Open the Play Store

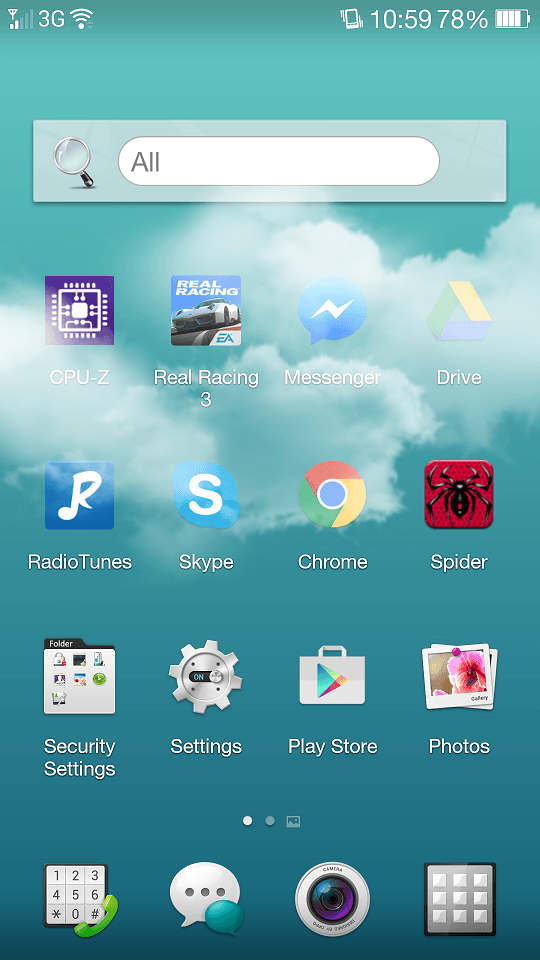tap(332, 675)
